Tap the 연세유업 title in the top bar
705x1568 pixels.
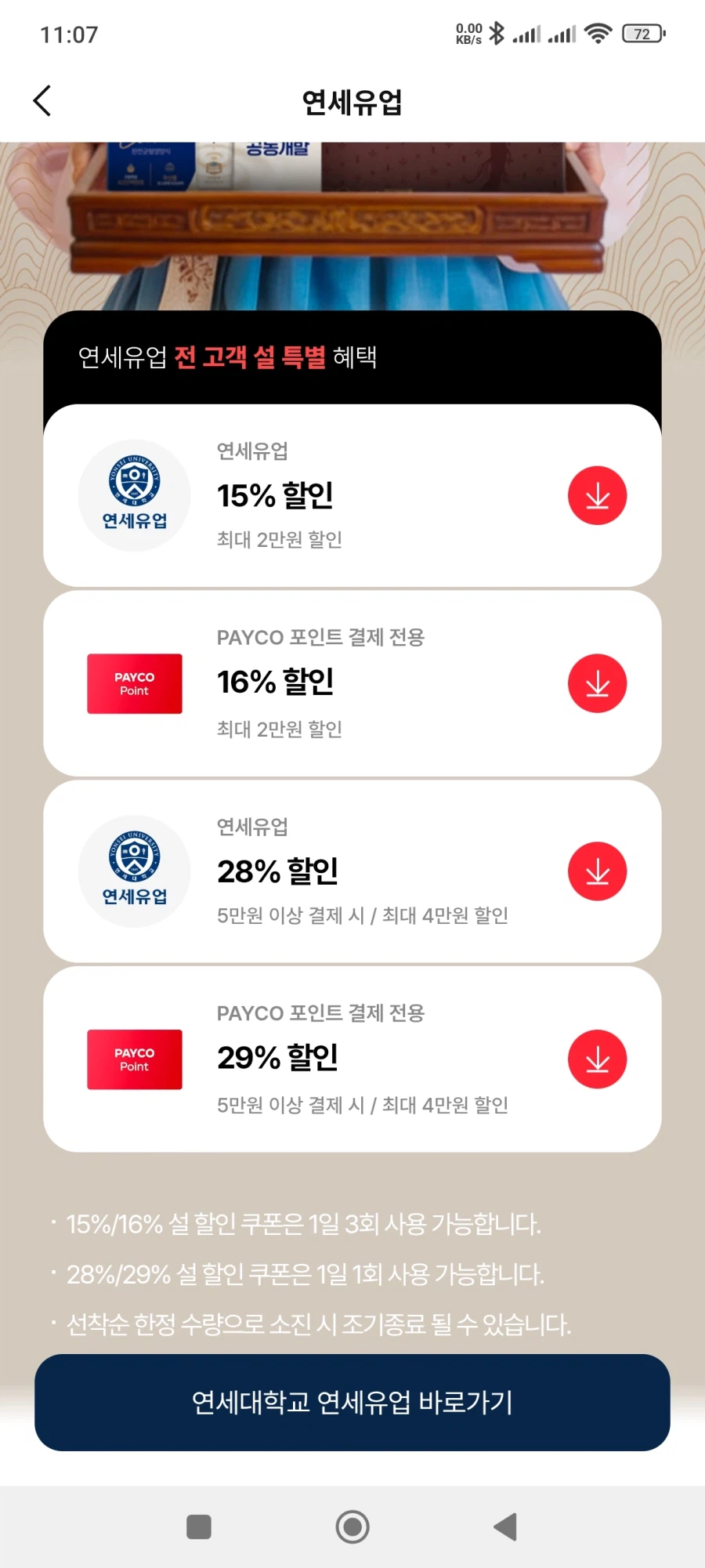point(352,101)
